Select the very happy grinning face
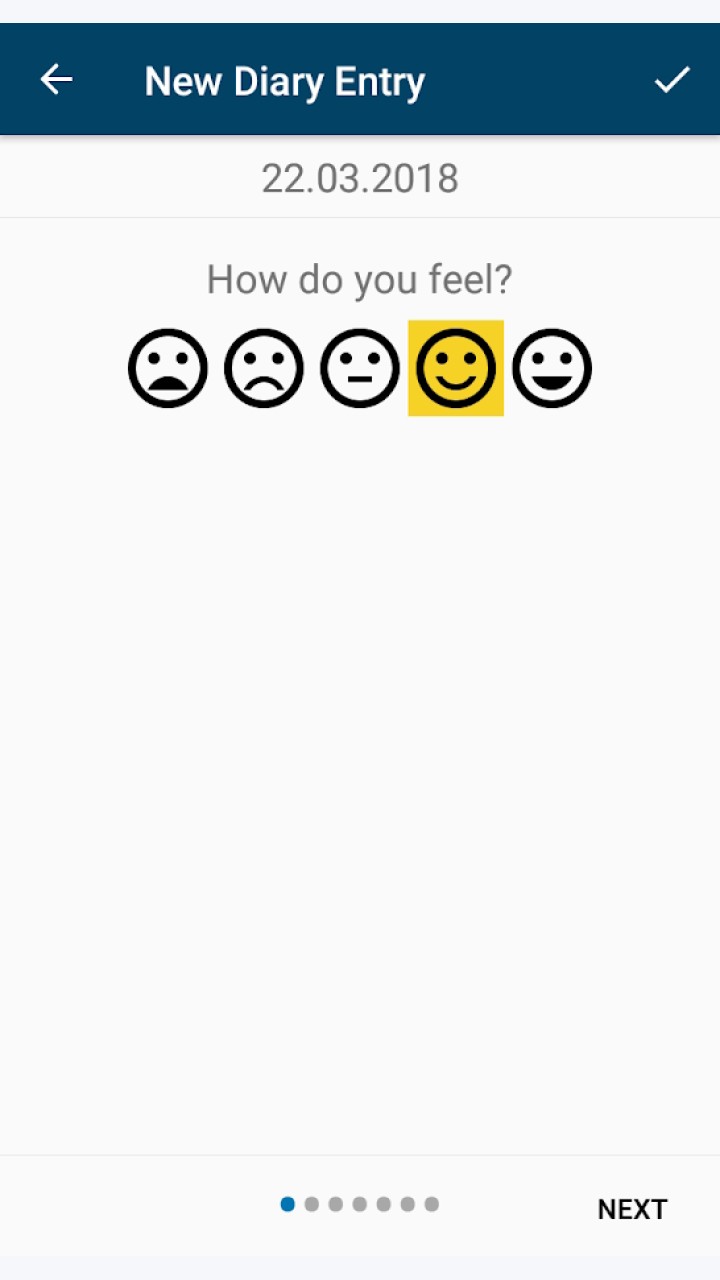The height and width of the screenshot is (1280, 720). (552, 368)
